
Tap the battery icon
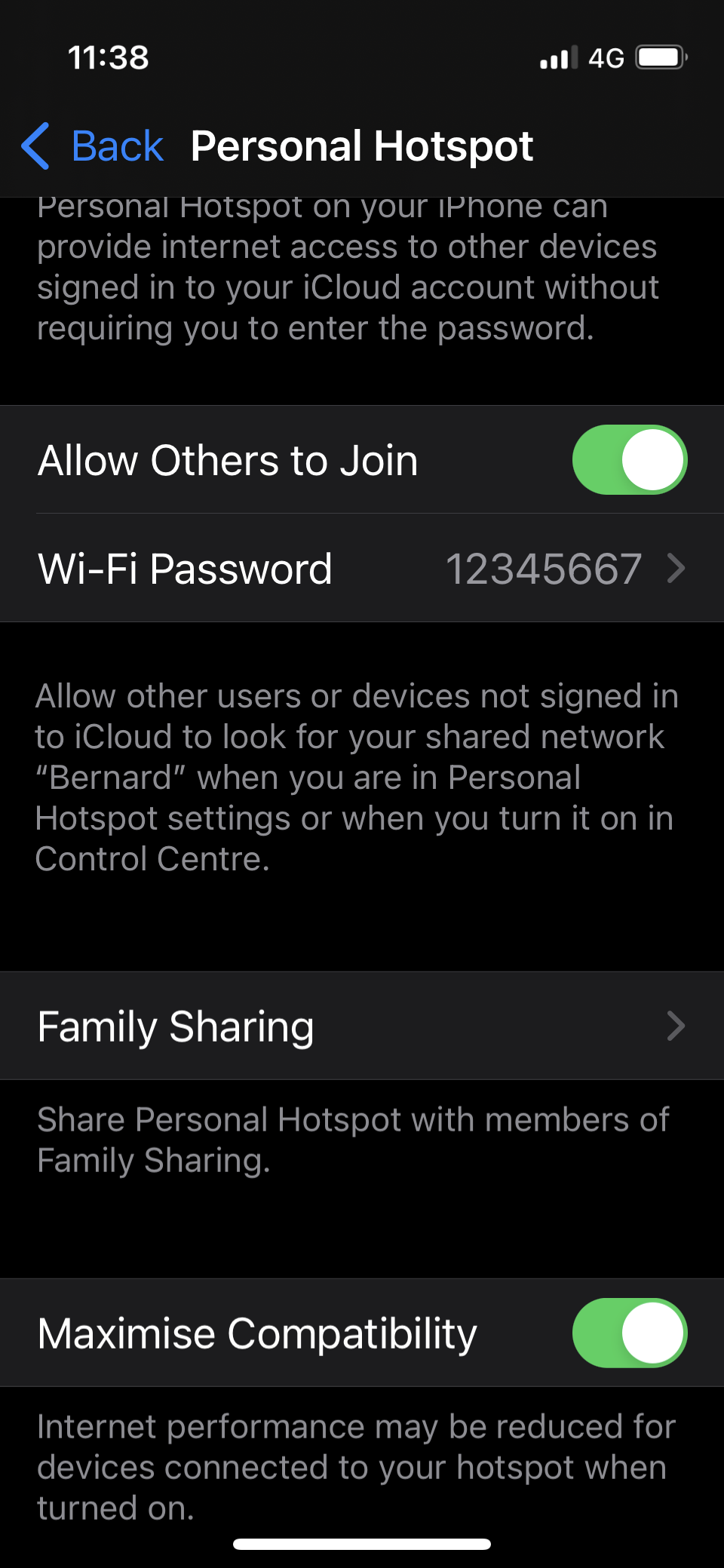pyautogui.click(x=660, y=57)
